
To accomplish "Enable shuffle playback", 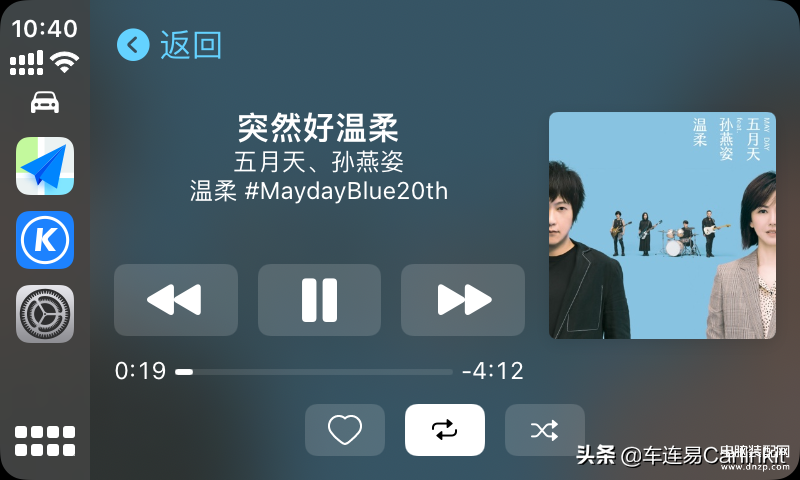I will pos(544,430).
